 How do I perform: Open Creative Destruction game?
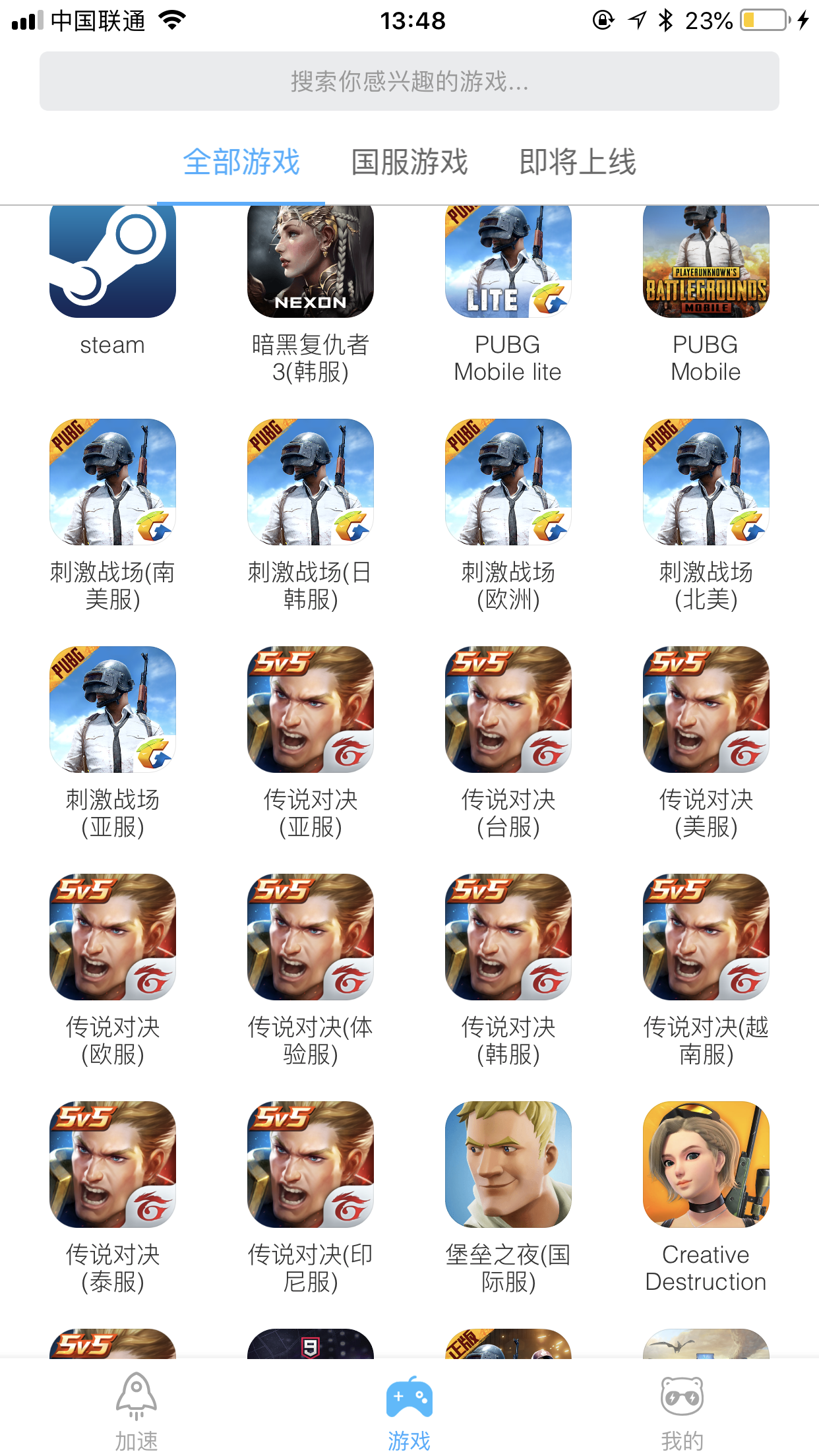(x=706, y=1165)
